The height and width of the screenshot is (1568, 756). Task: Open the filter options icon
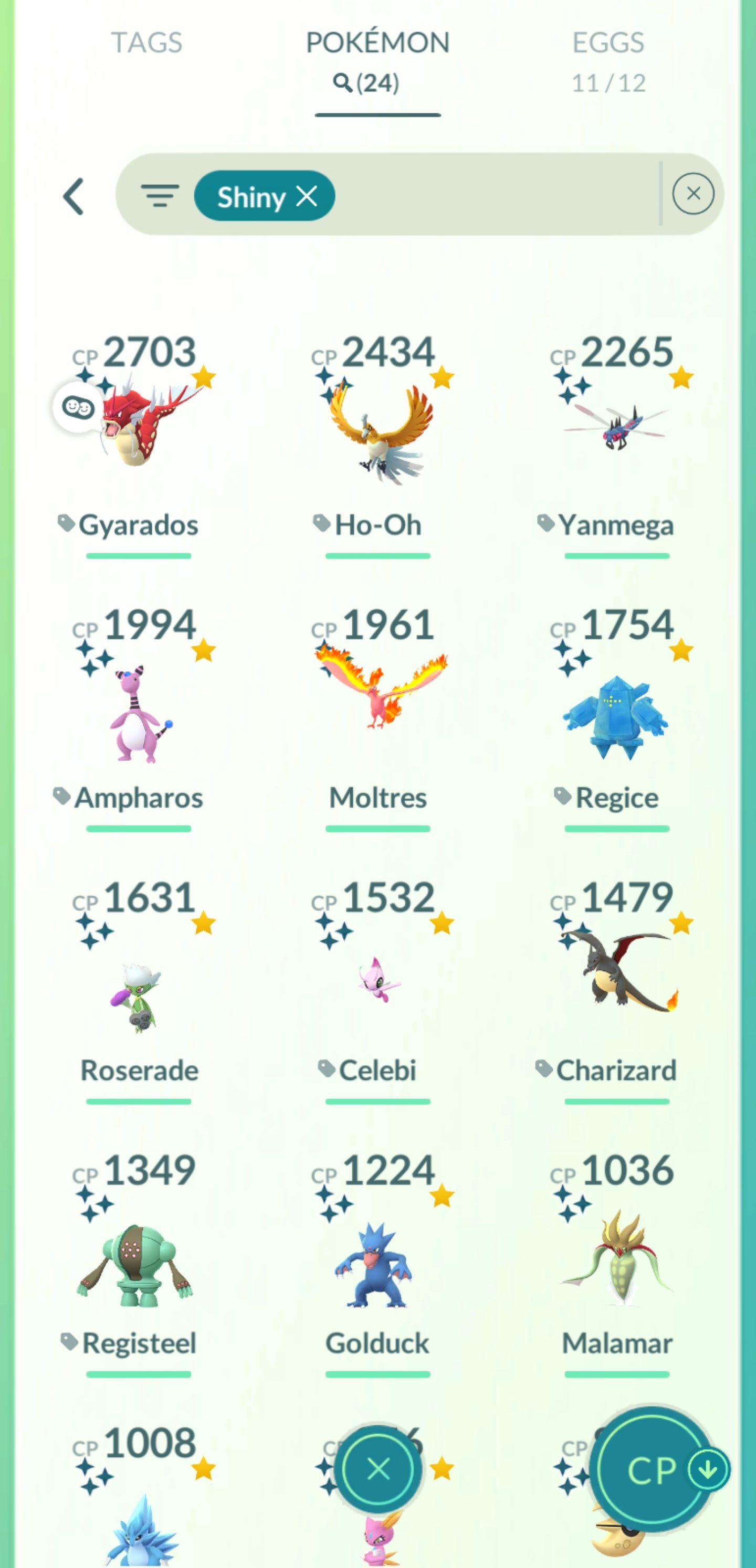click(160, 195)
